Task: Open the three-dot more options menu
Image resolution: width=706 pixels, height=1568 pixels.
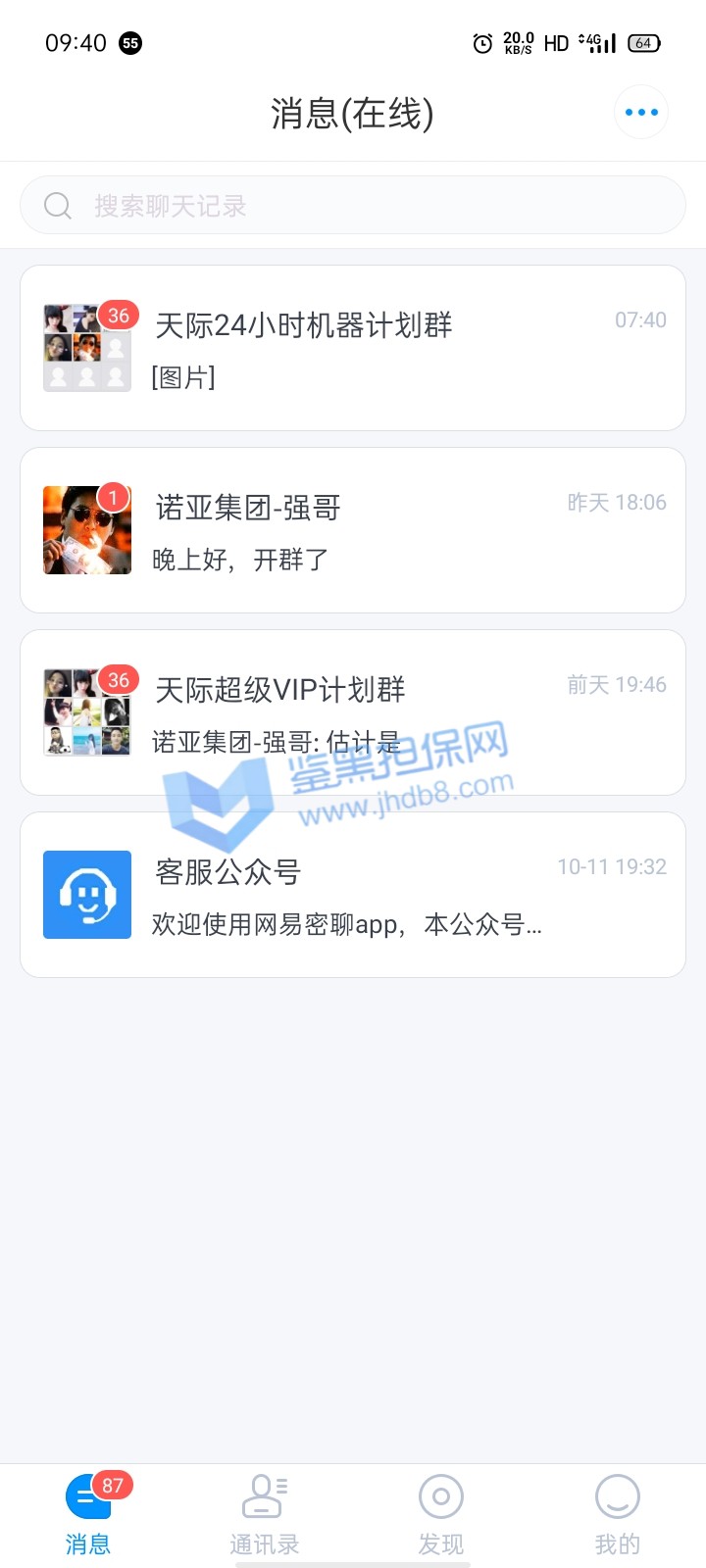Action: click(x=641, y=113)
